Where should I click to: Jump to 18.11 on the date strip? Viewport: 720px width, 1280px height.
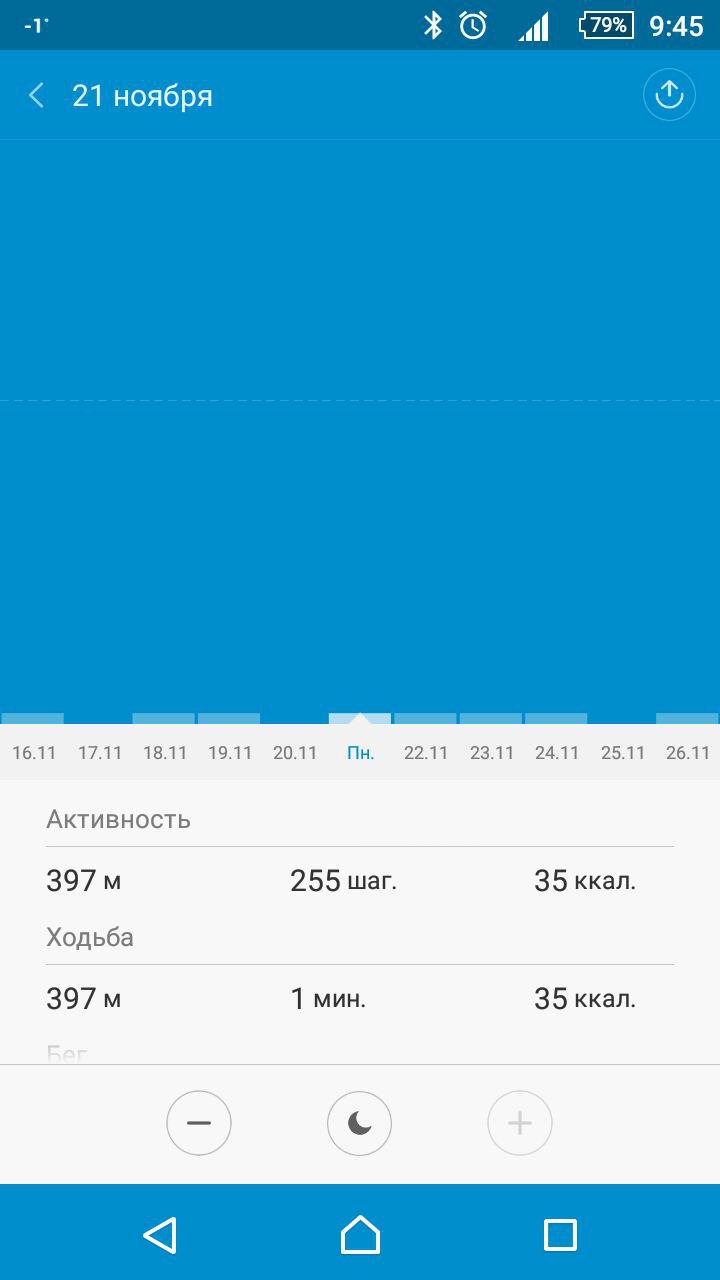click(x=165, y=752)
